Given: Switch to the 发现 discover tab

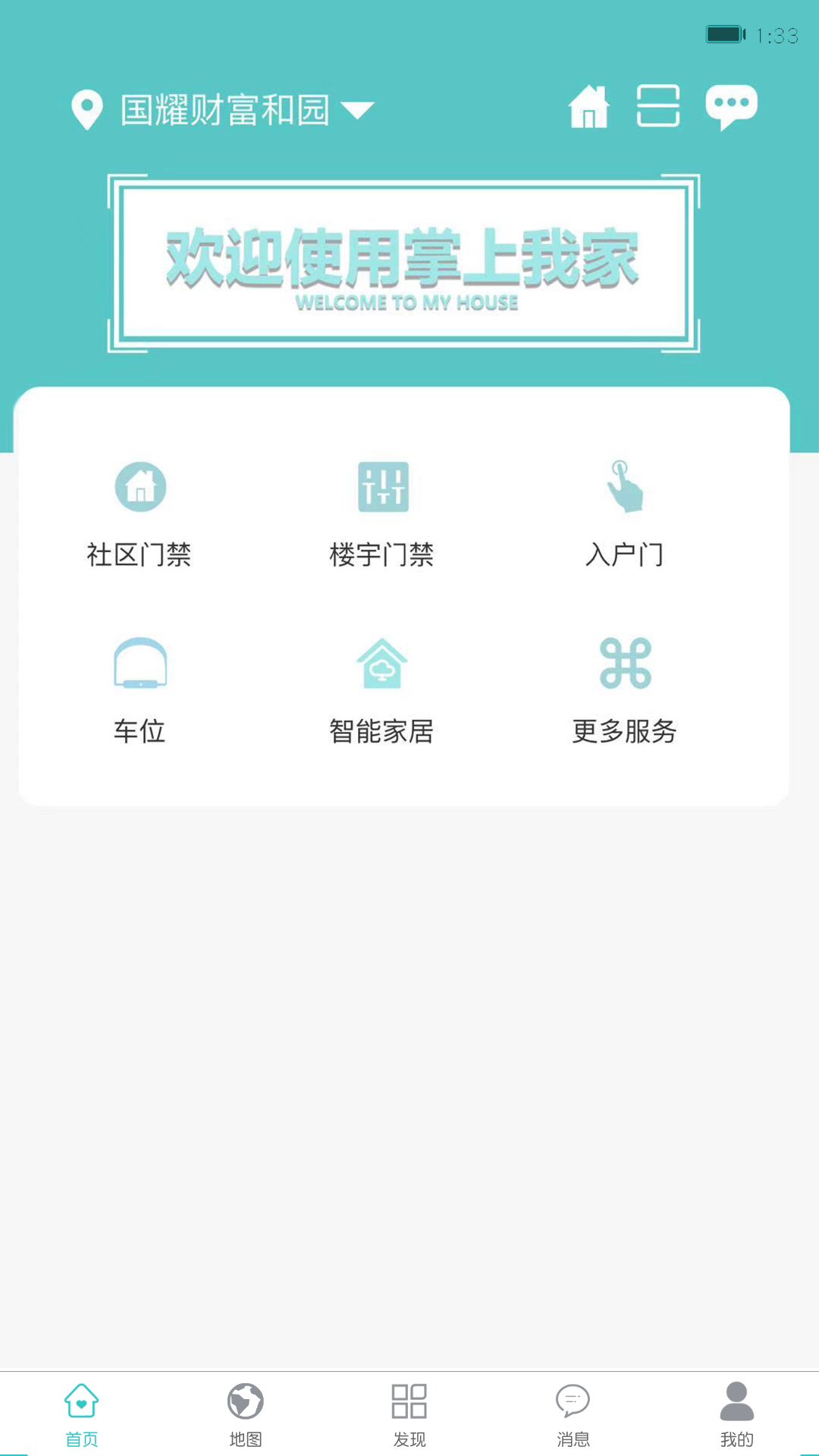Looking at the screenshot, I should [x=409, y=1414].
